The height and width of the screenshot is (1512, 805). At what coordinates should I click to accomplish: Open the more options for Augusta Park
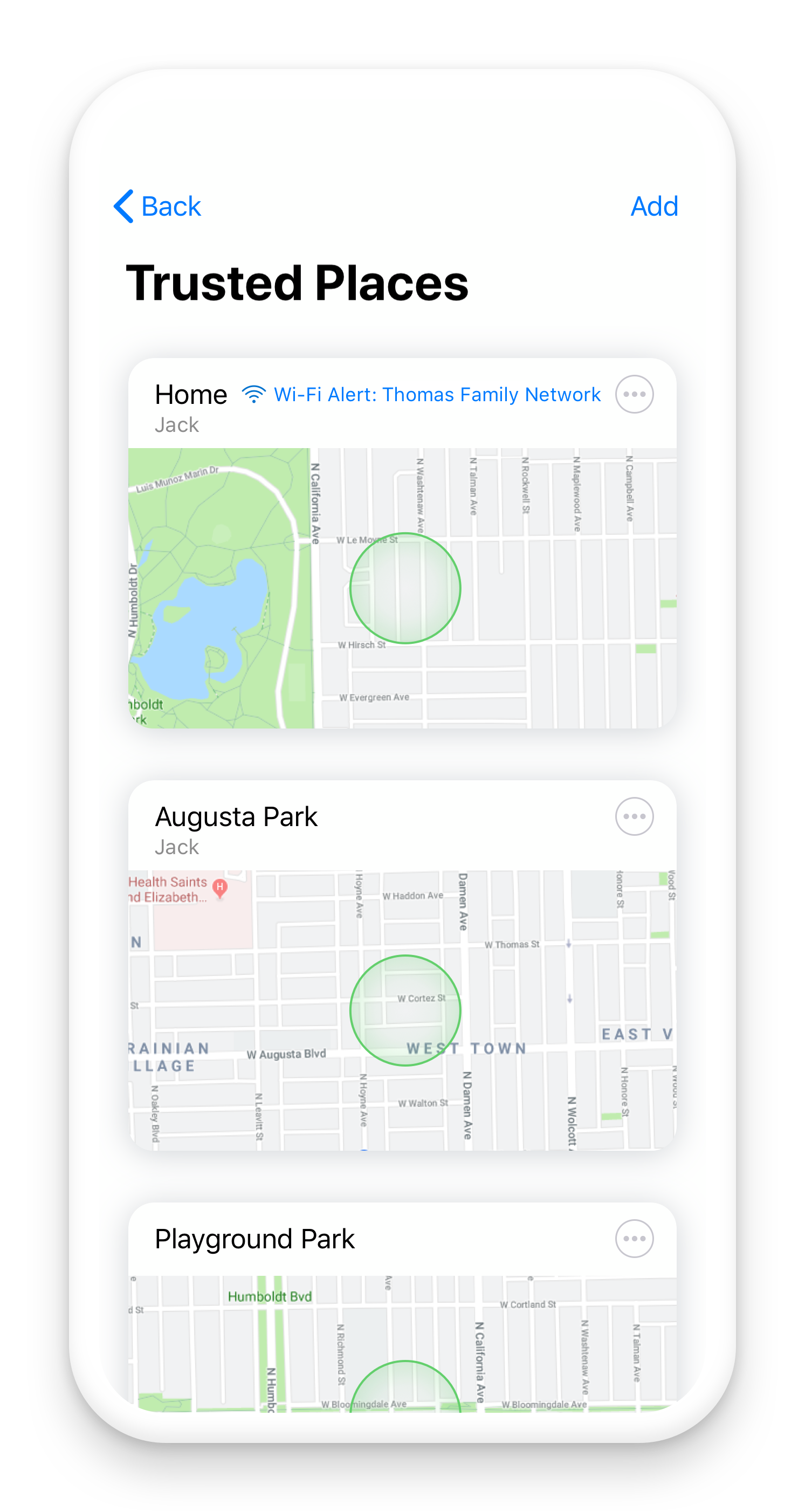pos(634,816)
